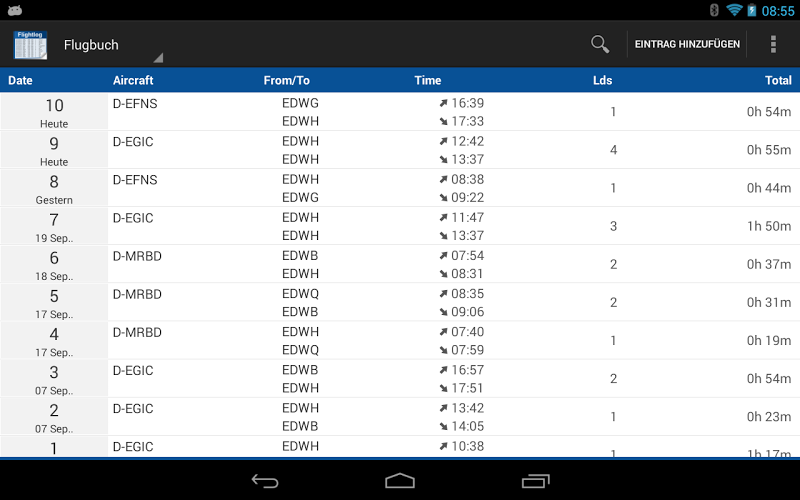This screenshot has height=500, width=800.
Task: Open flight entry number 9
Action: tap(400, 150)
